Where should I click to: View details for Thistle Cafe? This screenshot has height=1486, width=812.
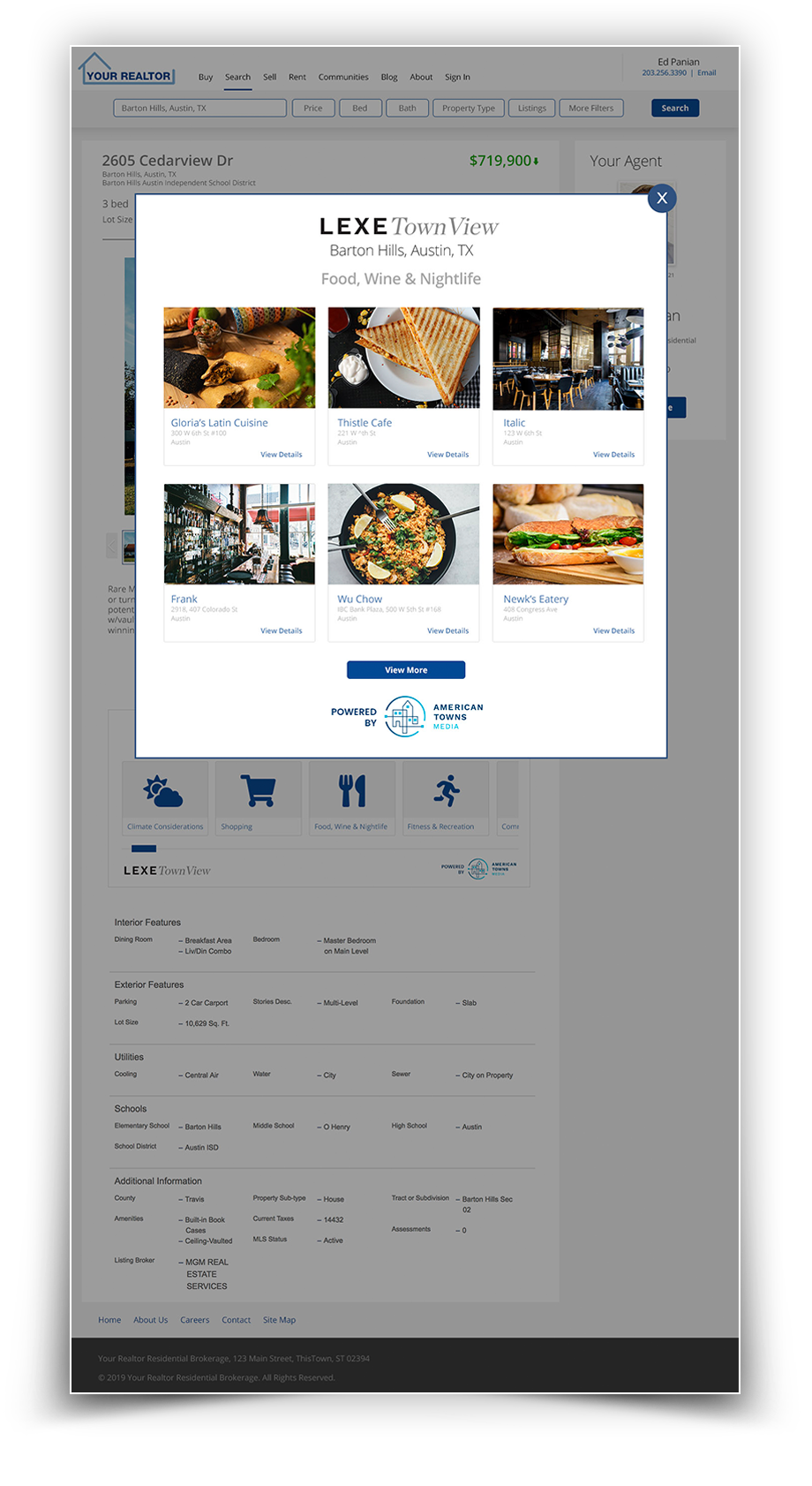[x=447, y=455]
